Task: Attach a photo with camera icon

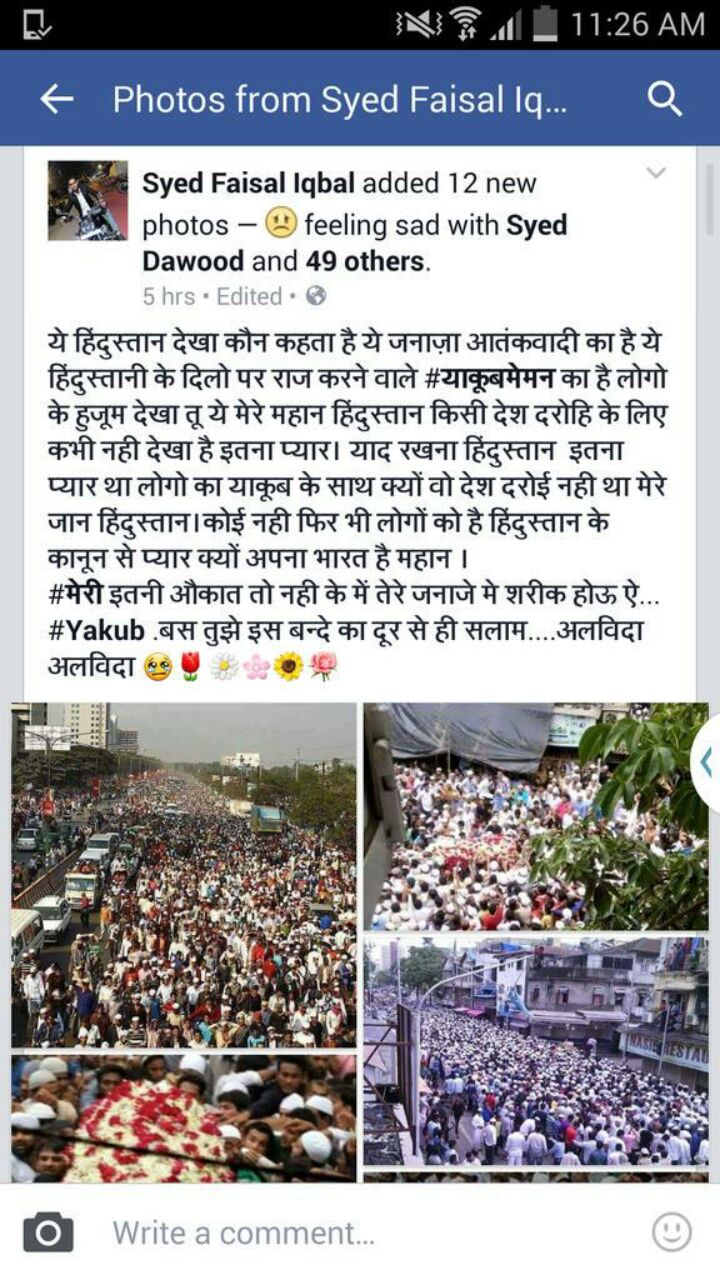Action: click(x=48, y=1232)
